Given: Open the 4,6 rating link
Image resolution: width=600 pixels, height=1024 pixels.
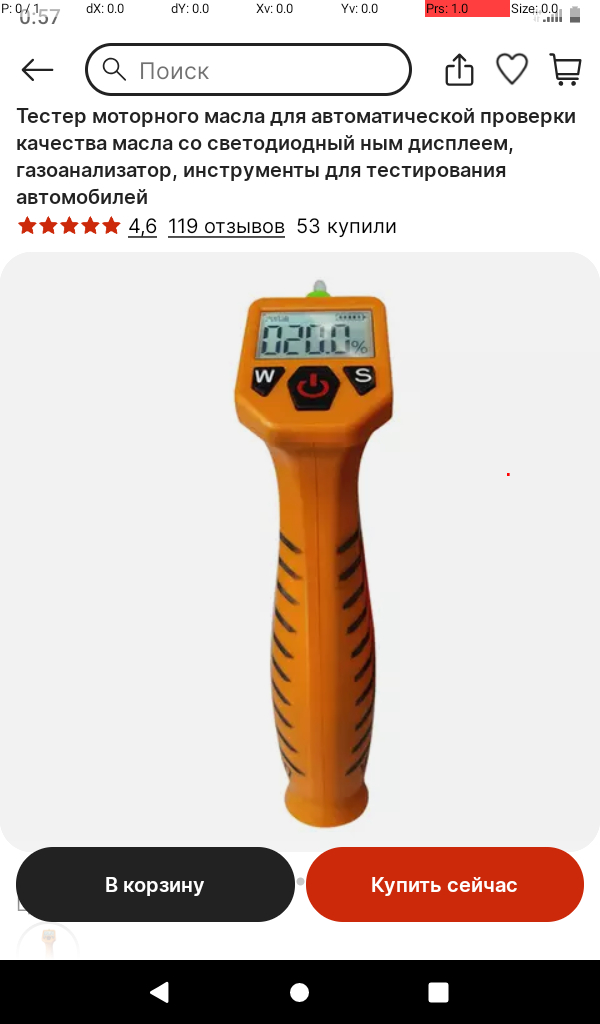Looking at the screenshot, I should tap(142, 226).
